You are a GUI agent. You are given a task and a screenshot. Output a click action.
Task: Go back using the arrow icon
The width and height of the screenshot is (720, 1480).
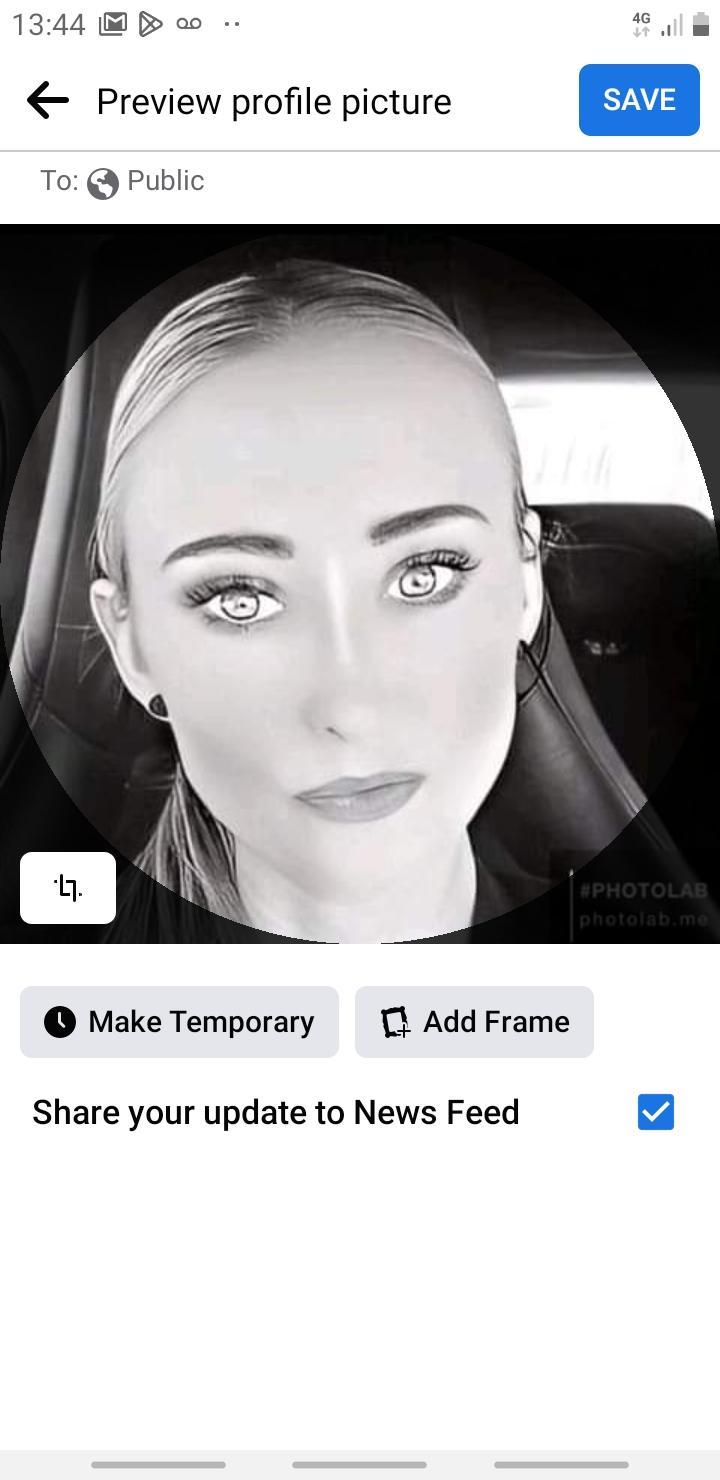(x=48, y=100)
